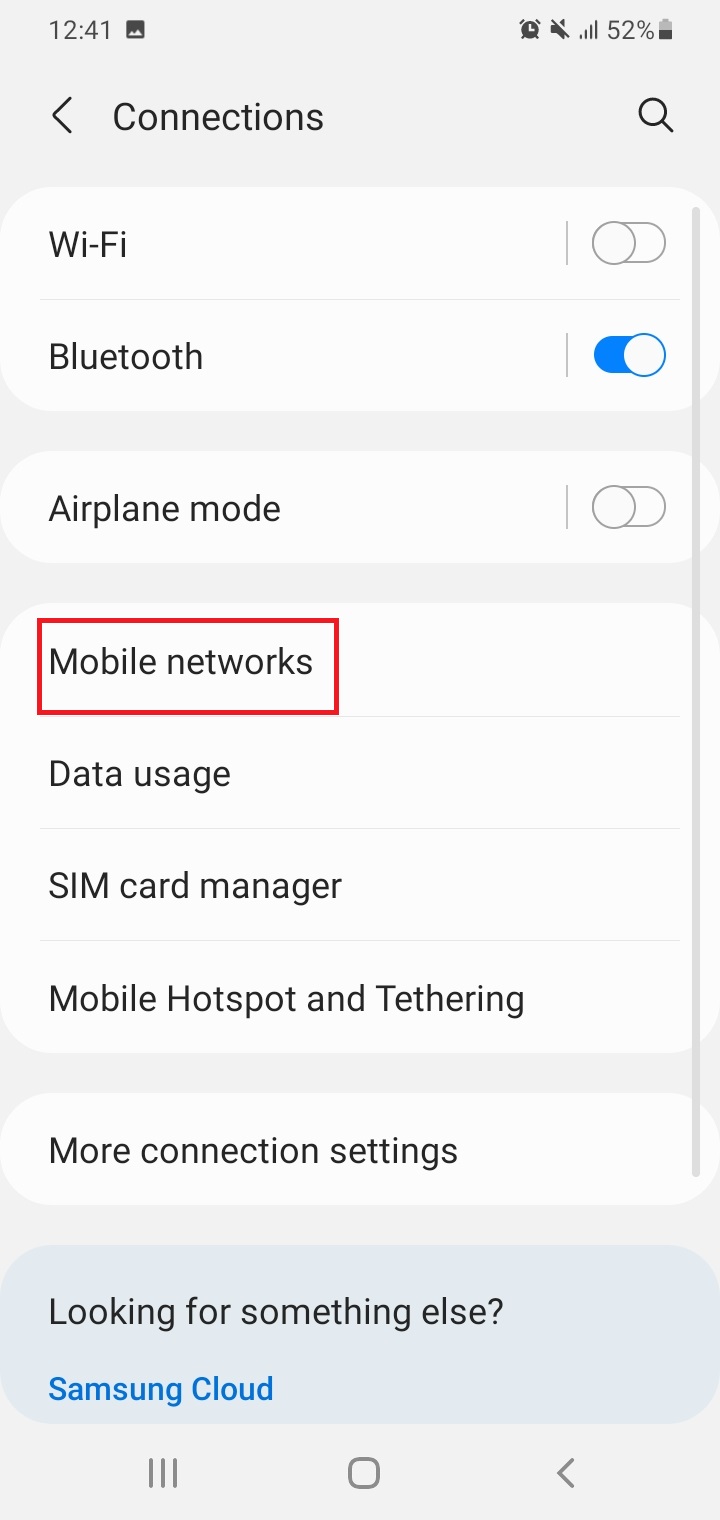
Task: Enable the Airplane mode switch
Action: (x=628, y=508)
